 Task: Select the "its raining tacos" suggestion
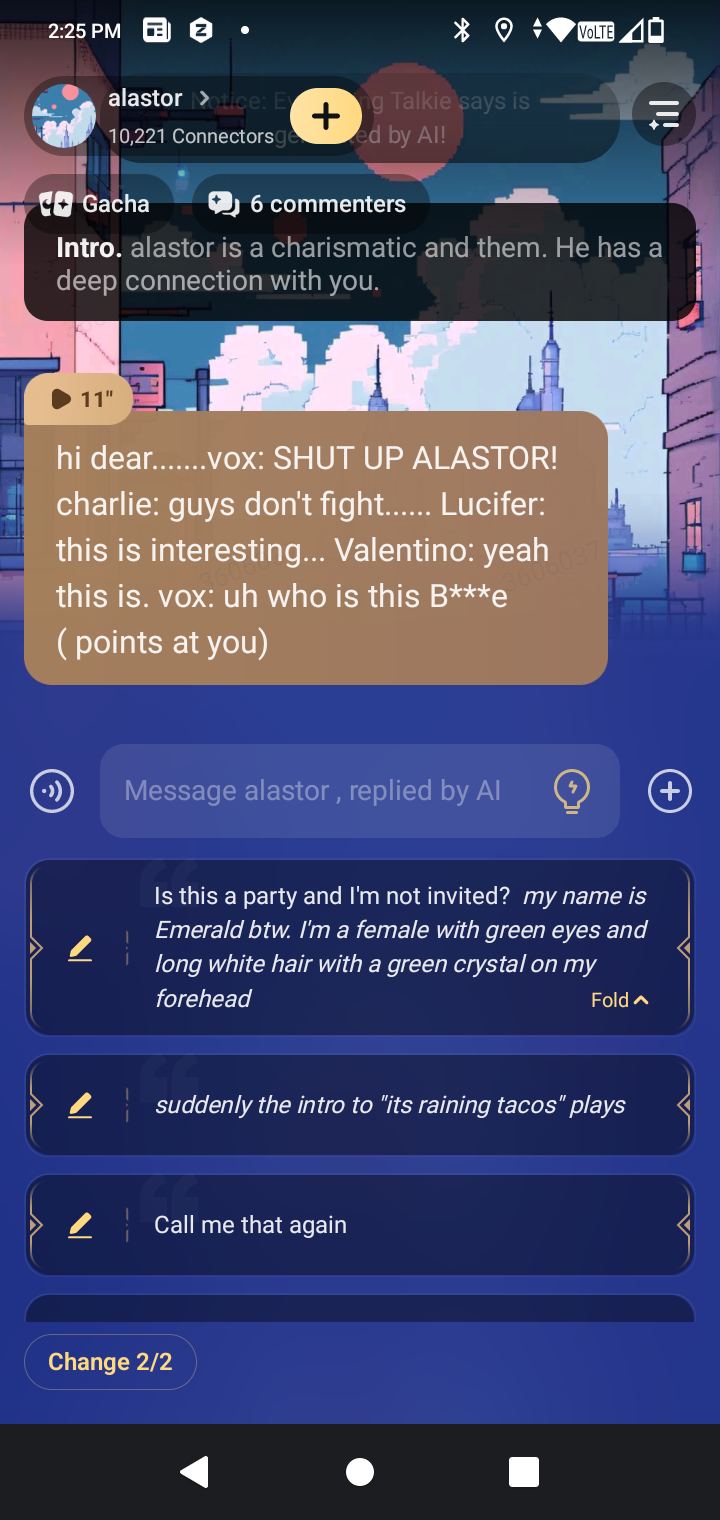click(390, 1105)
